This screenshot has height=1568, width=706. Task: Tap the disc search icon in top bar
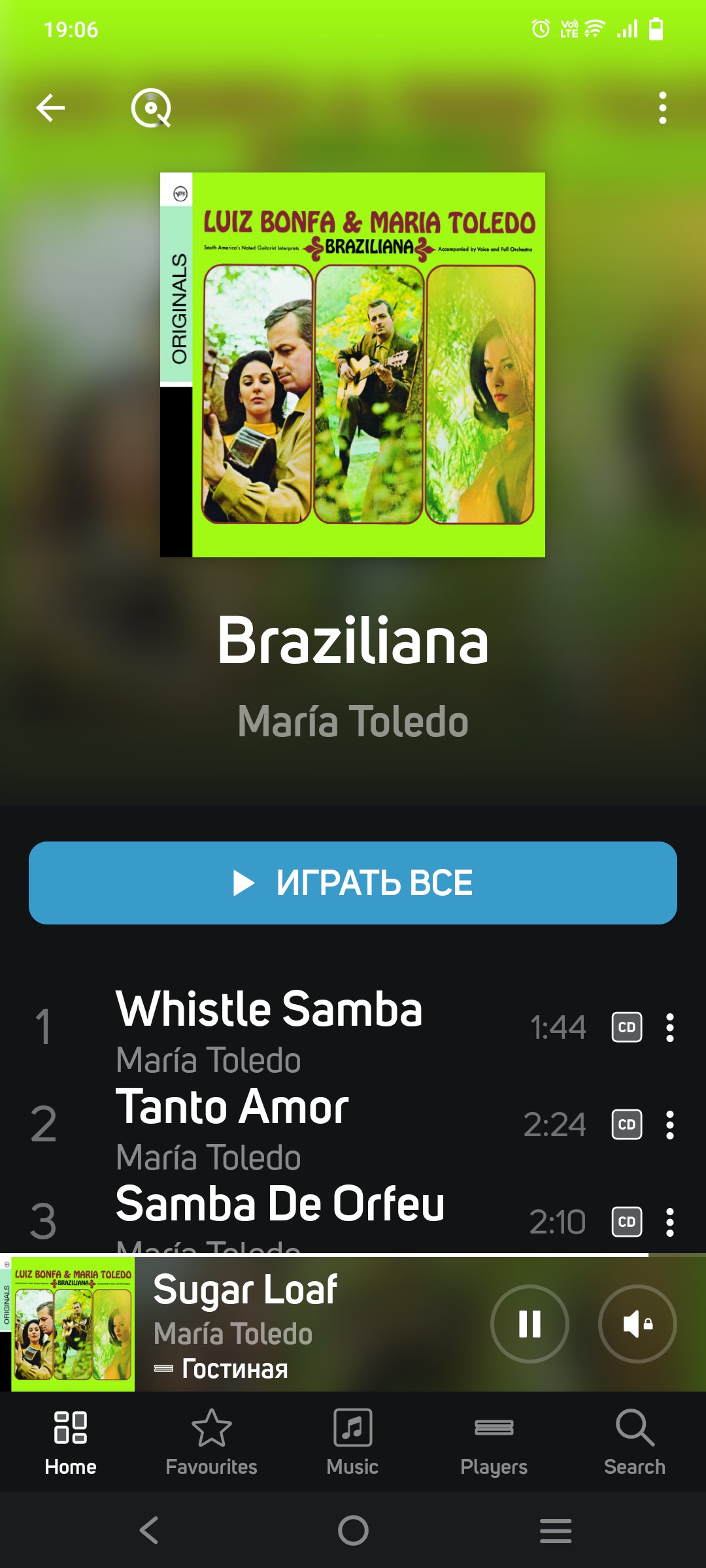[151, 108]
